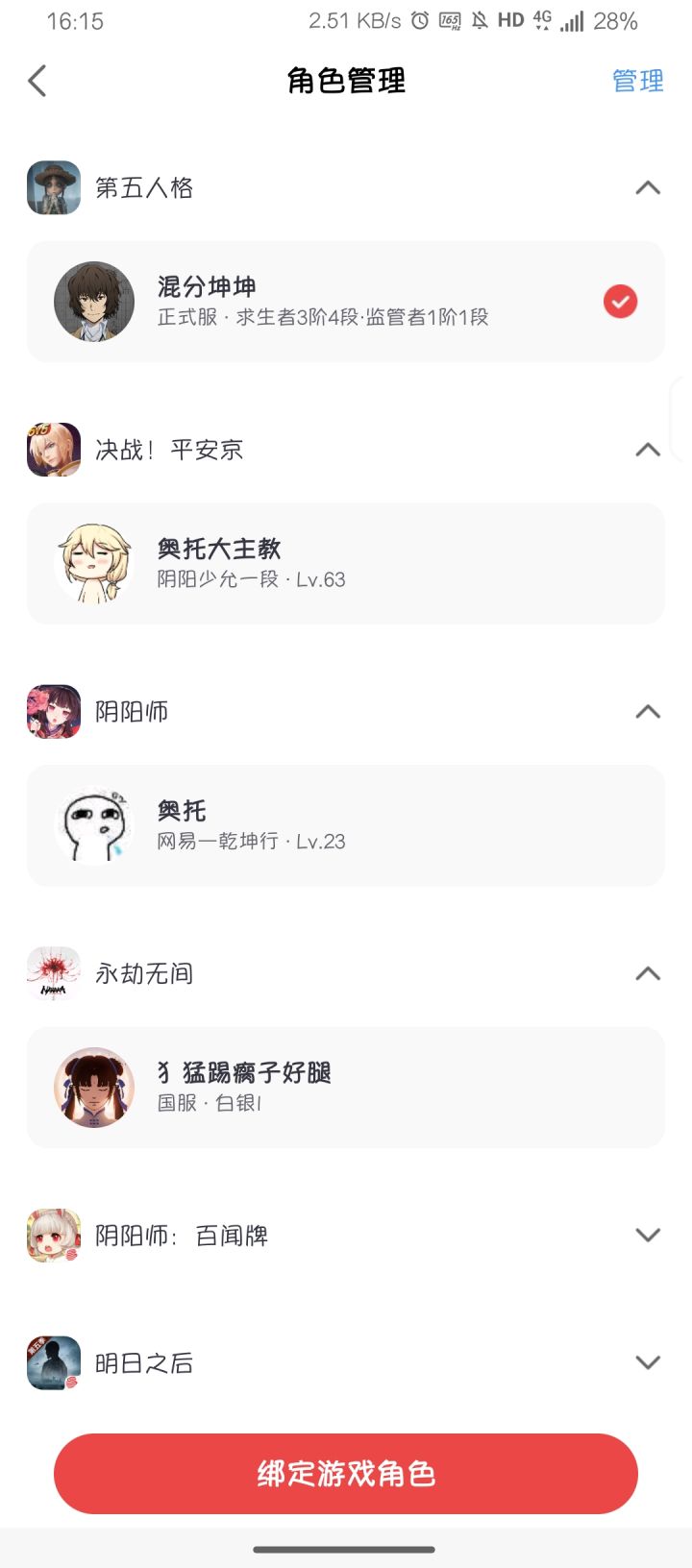Click the 永劫无间 game icon

pyautogui.click(x=53, y=973)
